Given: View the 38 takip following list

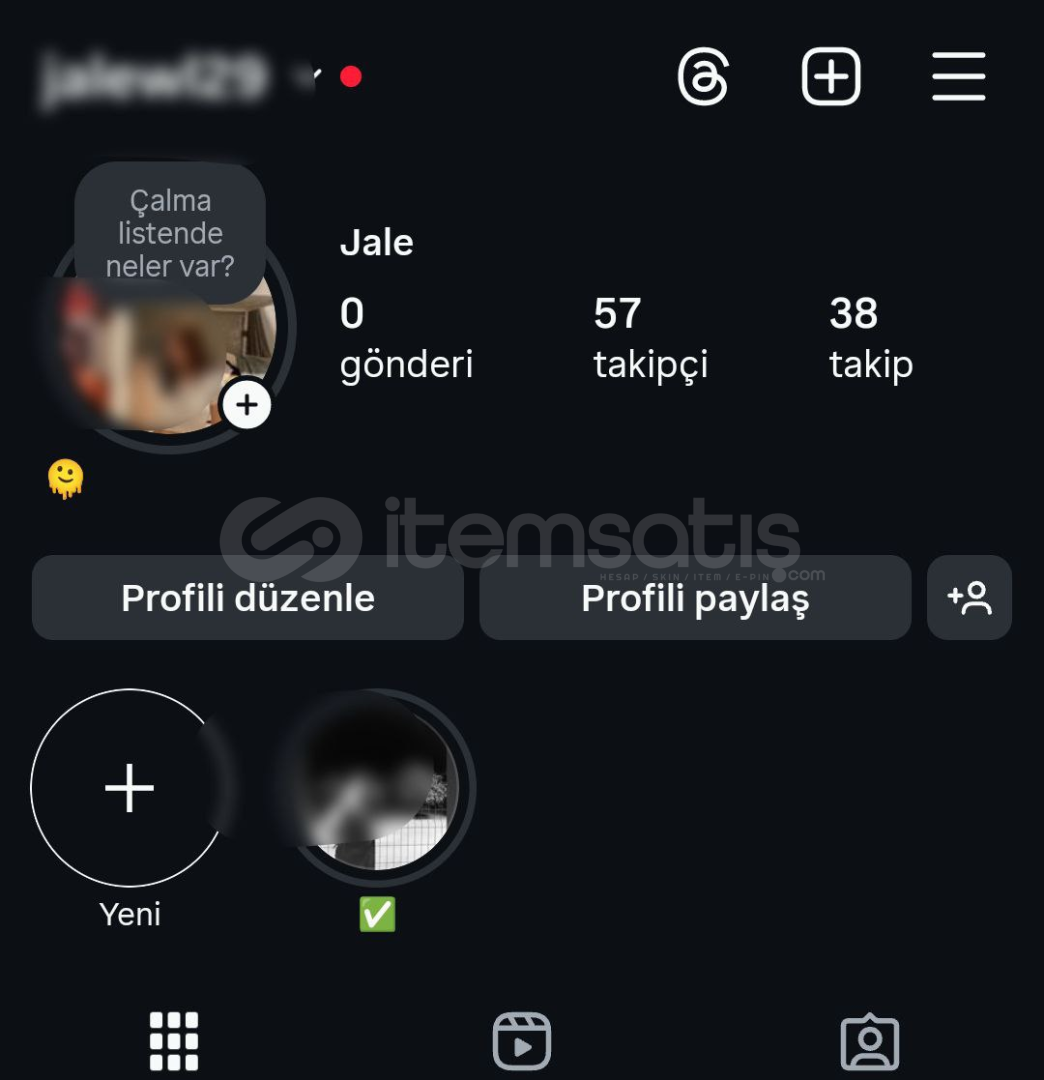Looking at the screenshot, I should [870, 338].
